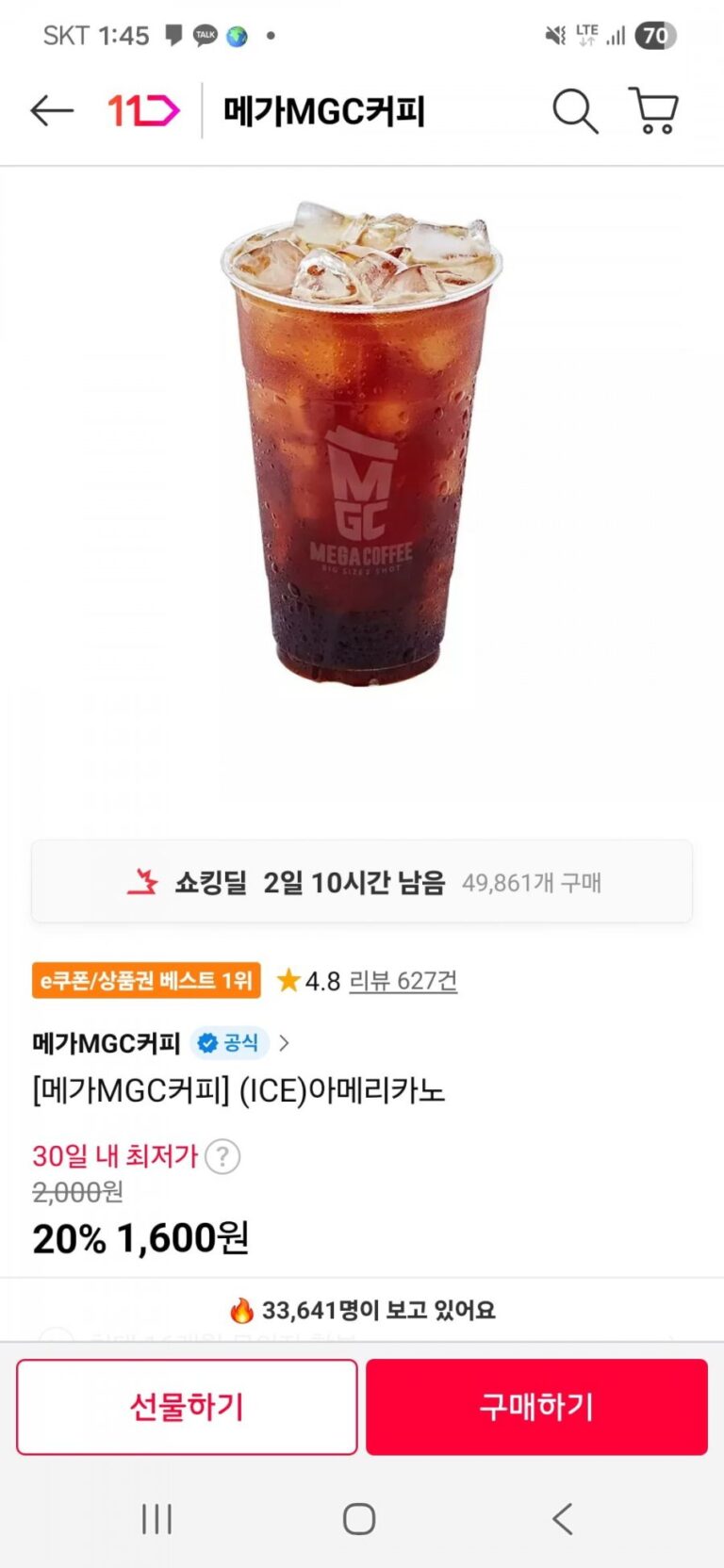Open the 11st home logo
Screen dimensions: 724x1568
[143, 111]
